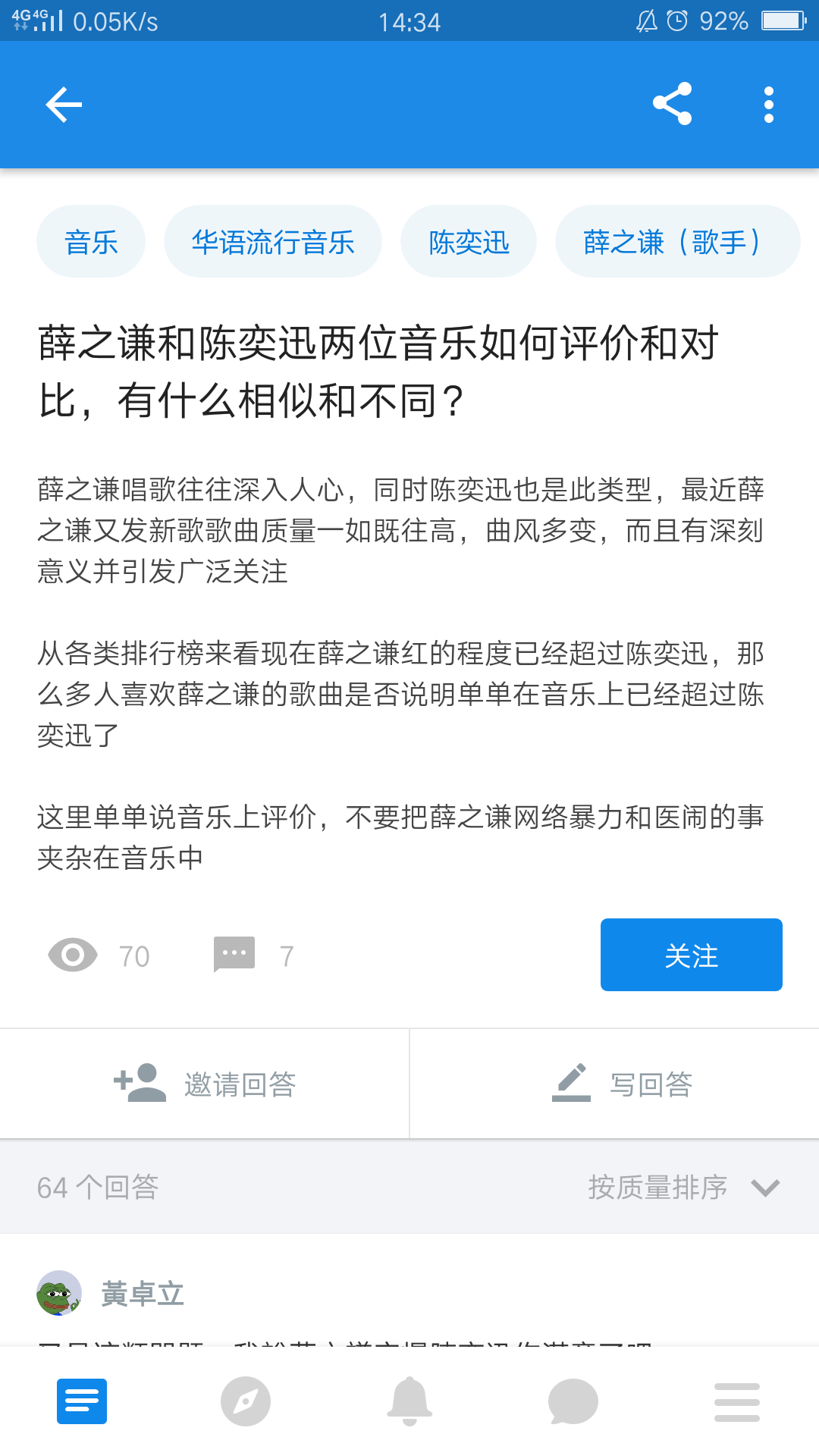The width and height of the screenshot is (819, 1456).
Task: Toggle follow on this question with 关注
Action: pyautogui.click(x=691, y=955)
